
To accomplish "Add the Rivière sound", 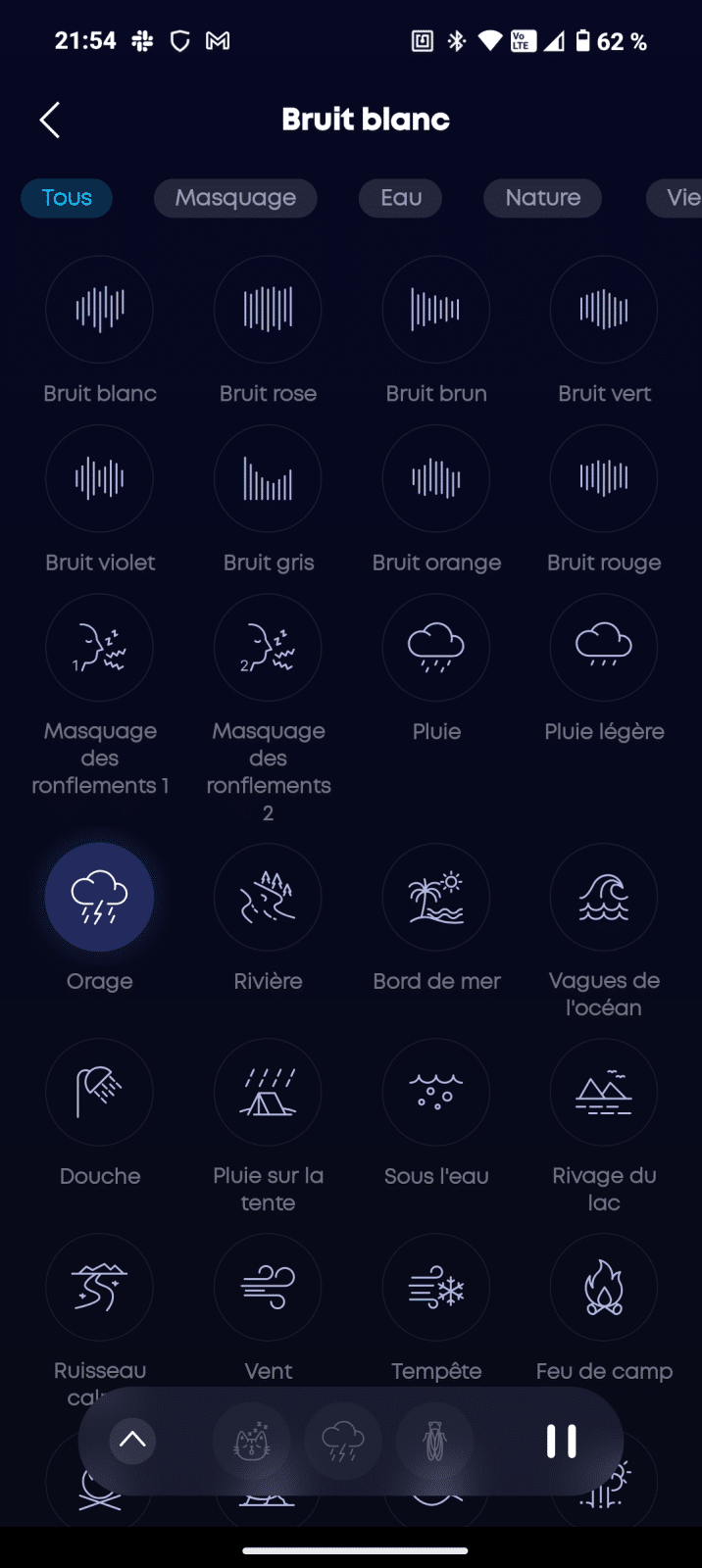I will 268,897.
